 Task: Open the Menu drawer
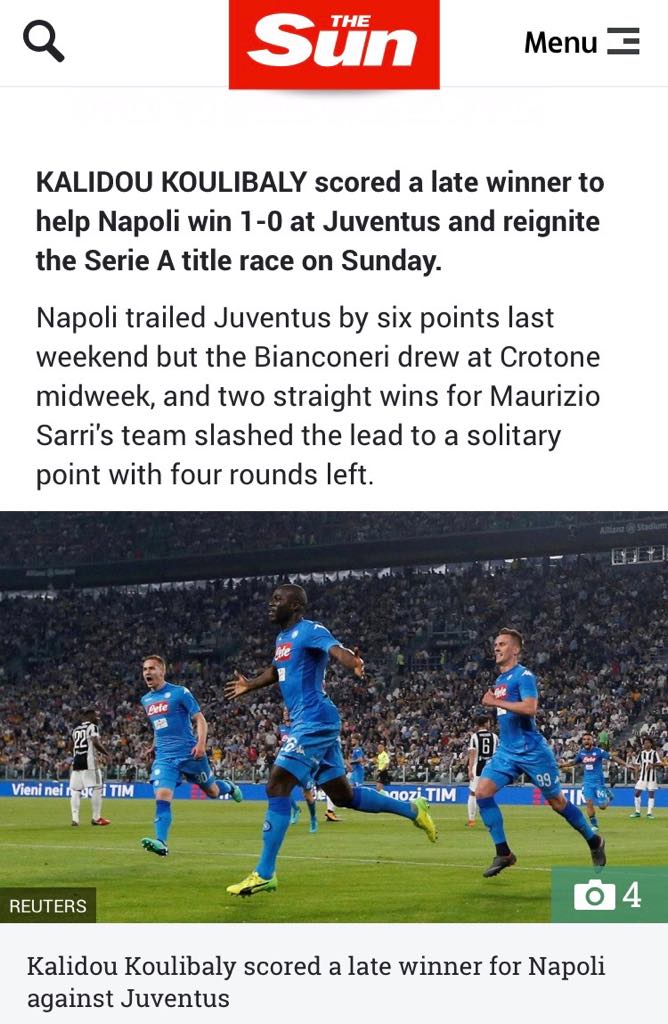[581, 42]
